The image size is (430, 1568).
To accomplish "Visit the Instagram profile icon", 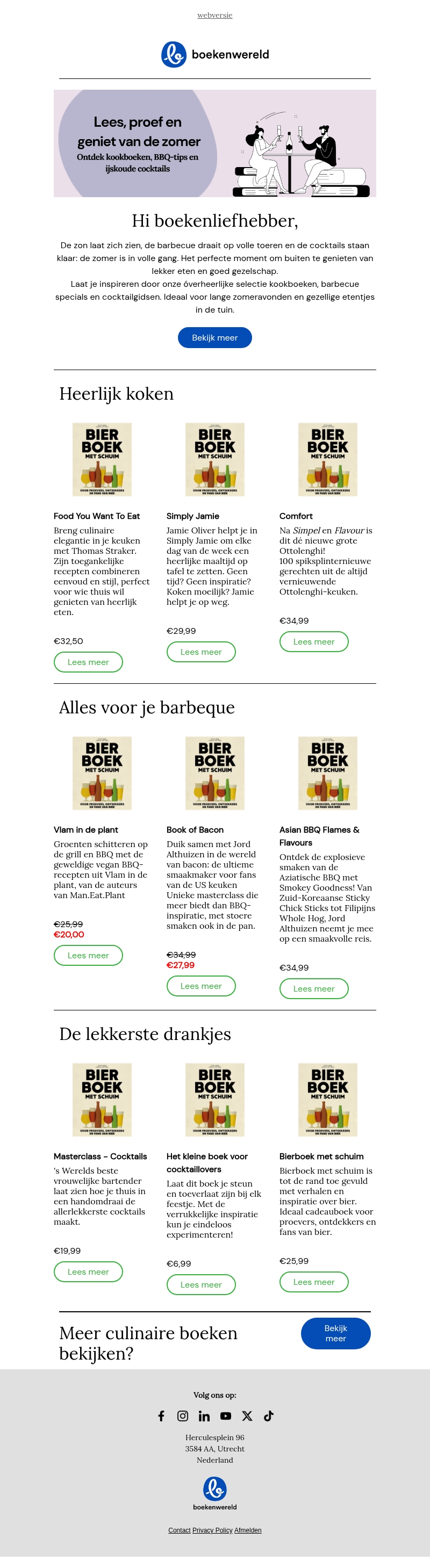I will (183, 1416).
